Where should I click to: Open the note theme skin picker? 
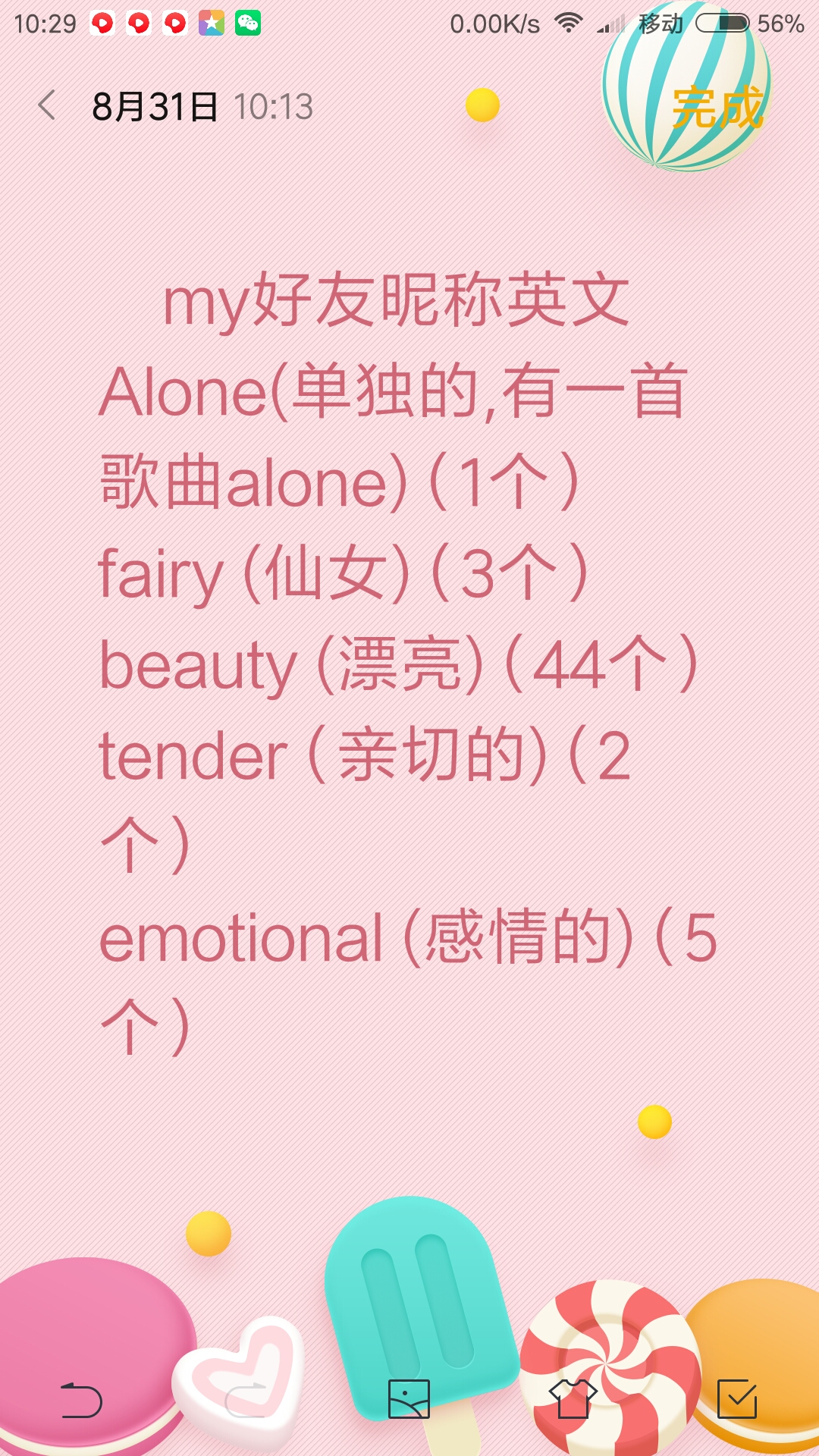tap(573, 1399)
